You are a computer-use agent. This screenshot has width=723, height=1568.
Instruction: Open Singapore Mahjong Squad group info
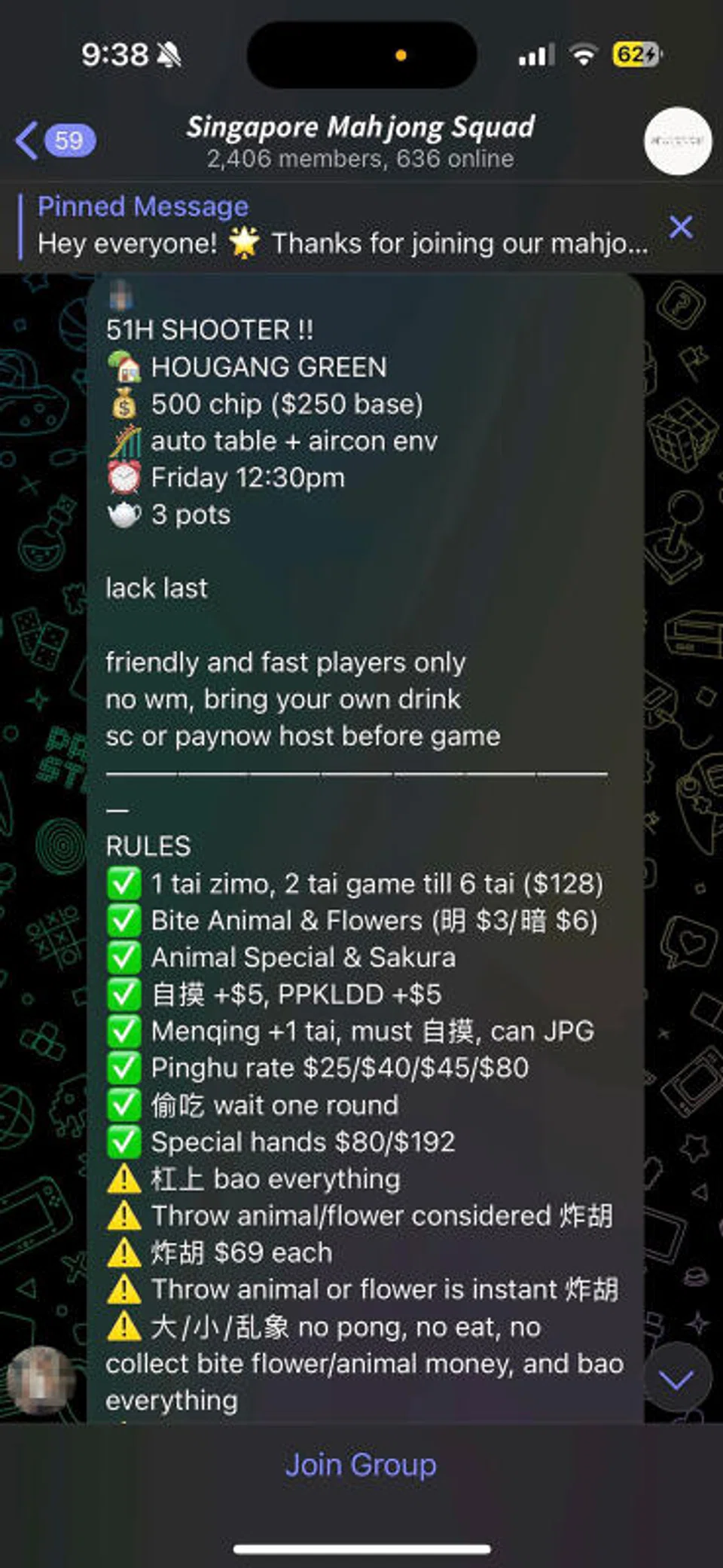360,141
